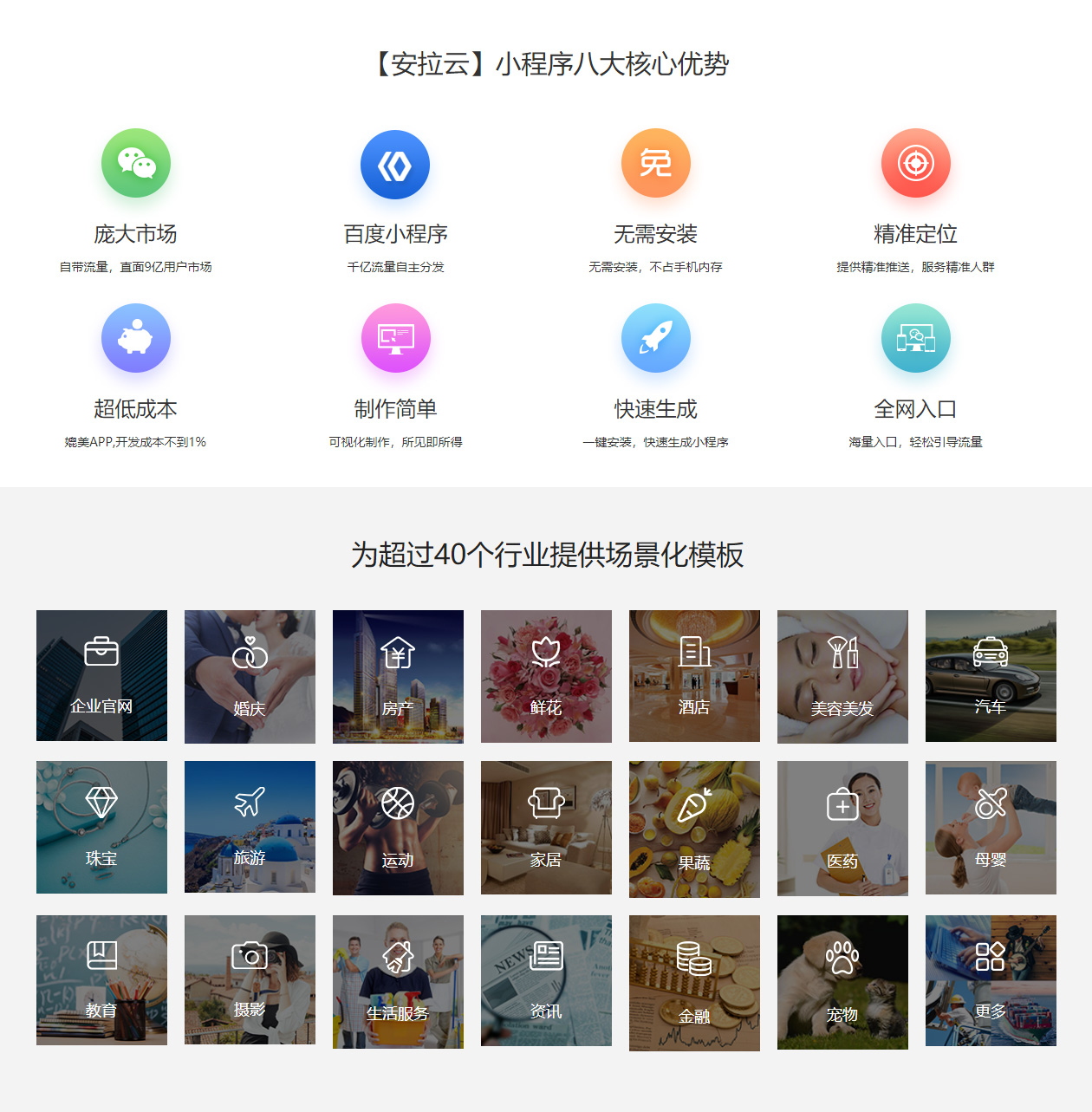The width and height of the screenshot is (1092, 1112).
Task: View the 鲜花 industry template
Action: click(x=546, y=677)
